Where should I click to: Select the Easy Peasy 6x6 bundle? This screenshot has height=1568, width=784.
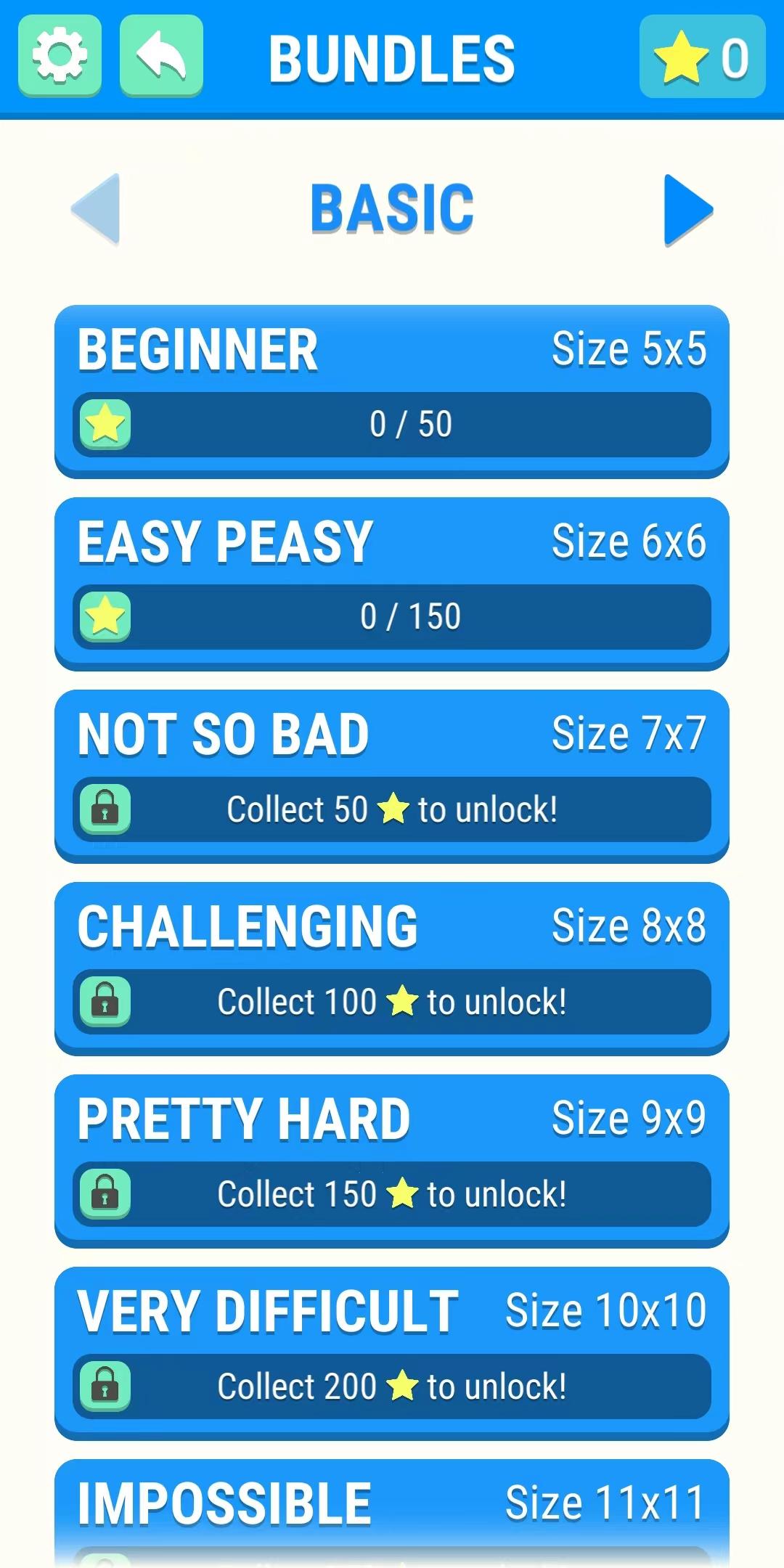[392, 583]
